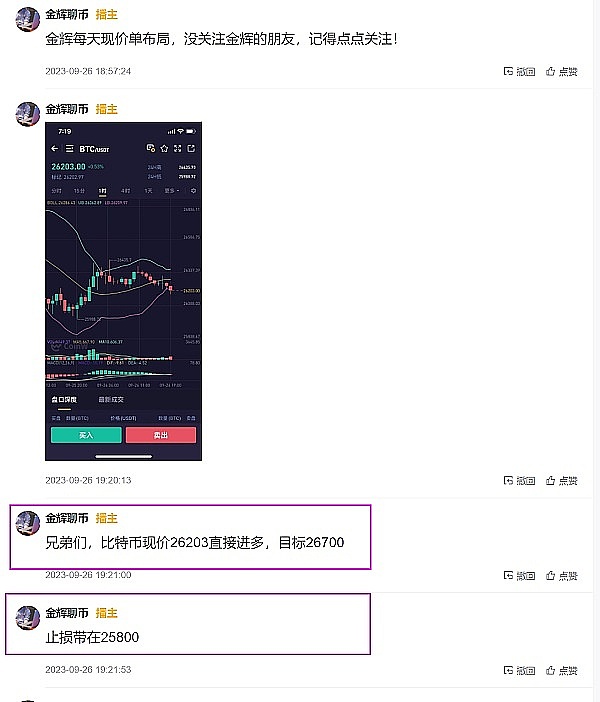This screenshot has width=600, height=702.
Task: Tap 撤回 on the 金辉每天现价单布局 message
Action: 519,72
